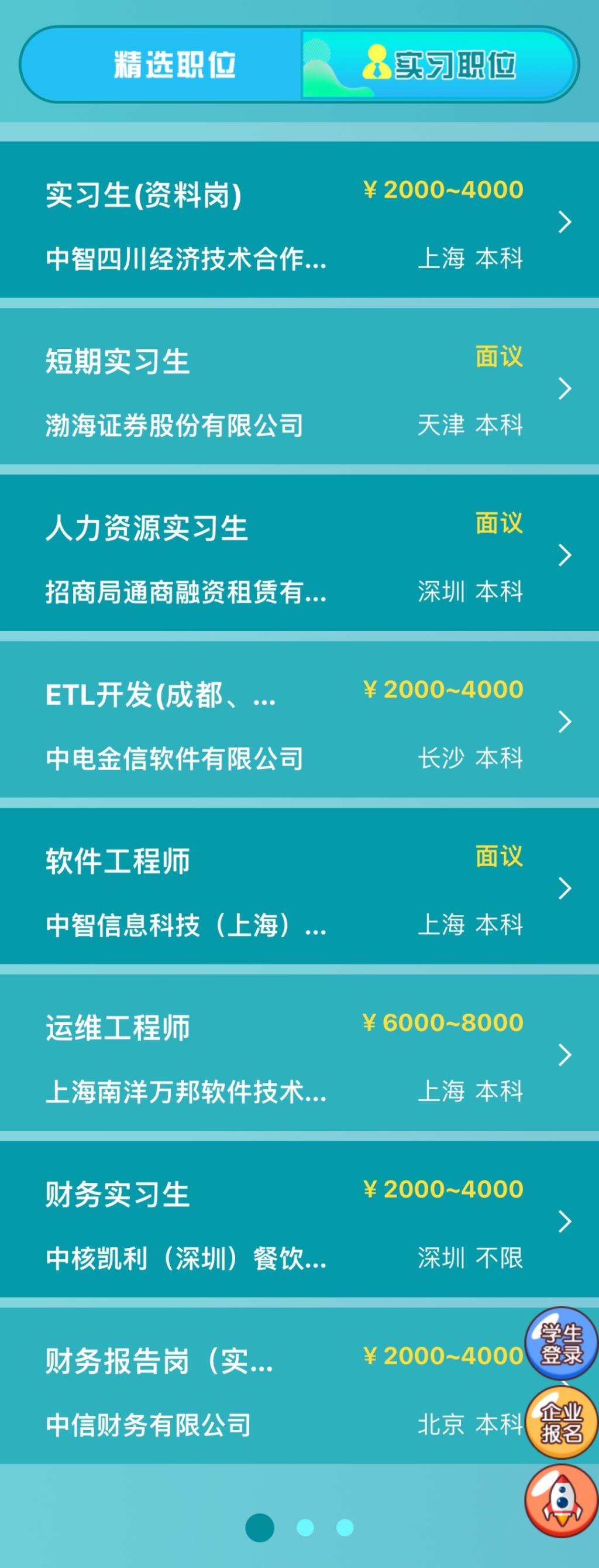Tap the rocket back-to-top button
The width and height of the screenshot is (599, 1568).
coord(562,1500)
